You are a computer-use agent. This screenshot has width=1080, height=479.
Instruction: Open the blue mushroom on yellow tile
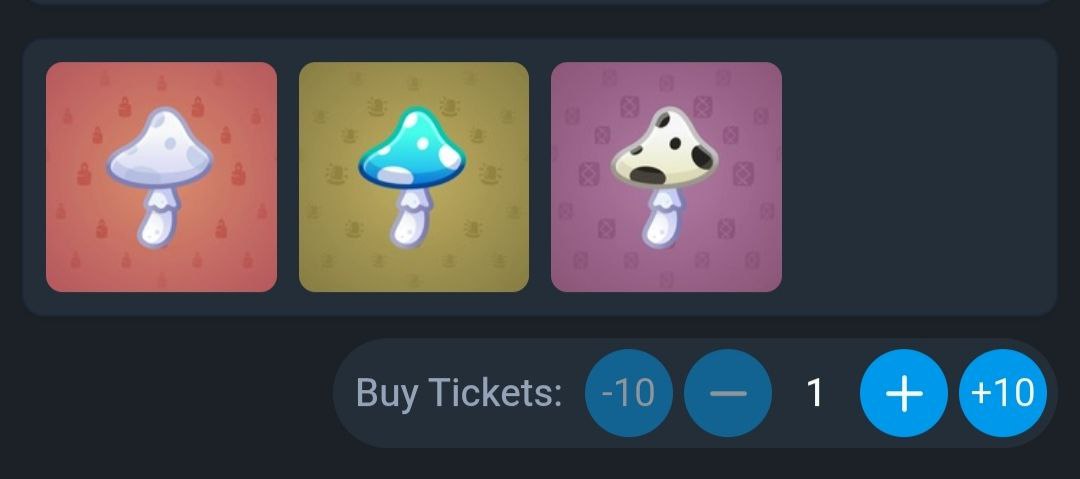click(x=413, y=177)
